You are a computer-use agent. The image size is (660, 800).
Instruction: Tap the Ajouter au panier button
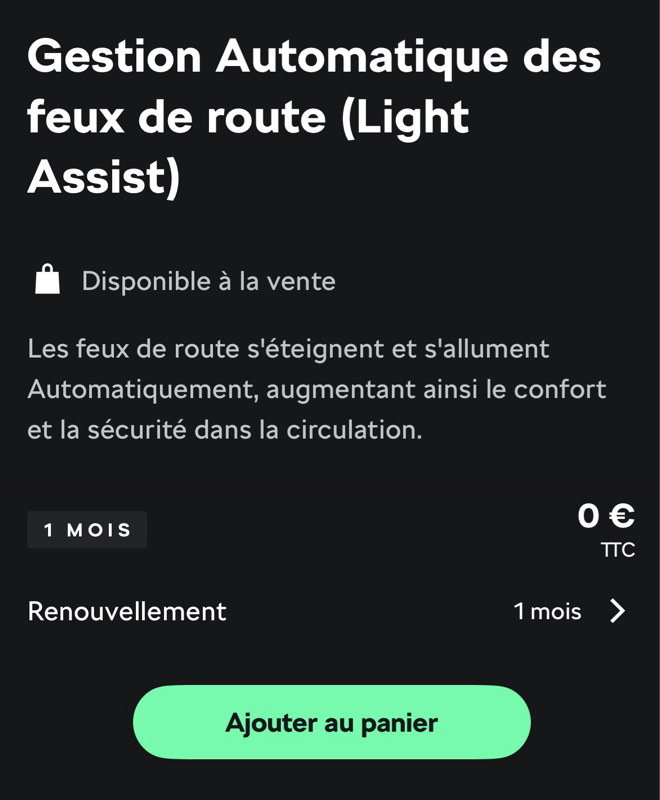pyautogui.click(x=331, y=722)
